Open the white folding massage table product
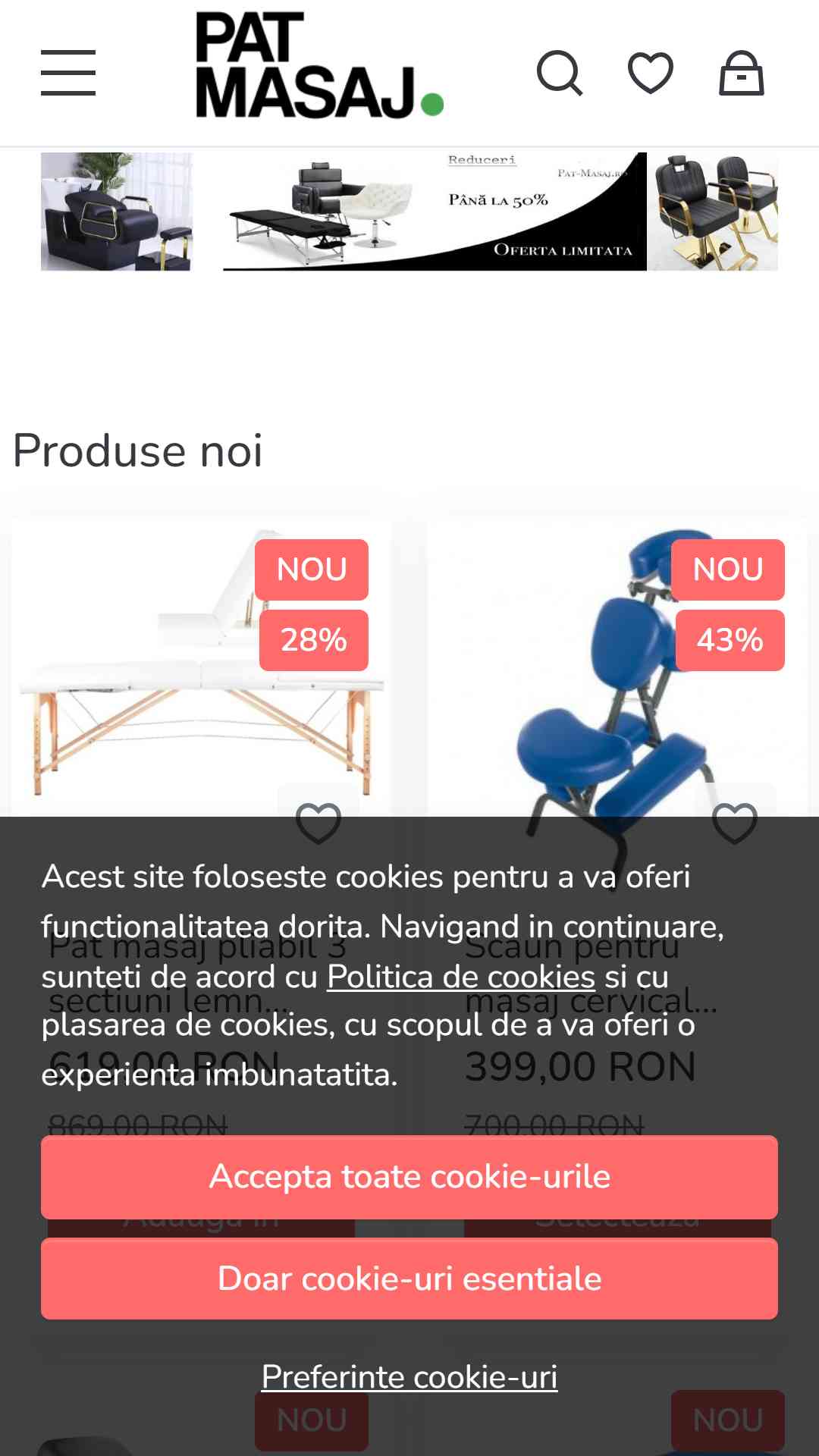 click(202, 667)
